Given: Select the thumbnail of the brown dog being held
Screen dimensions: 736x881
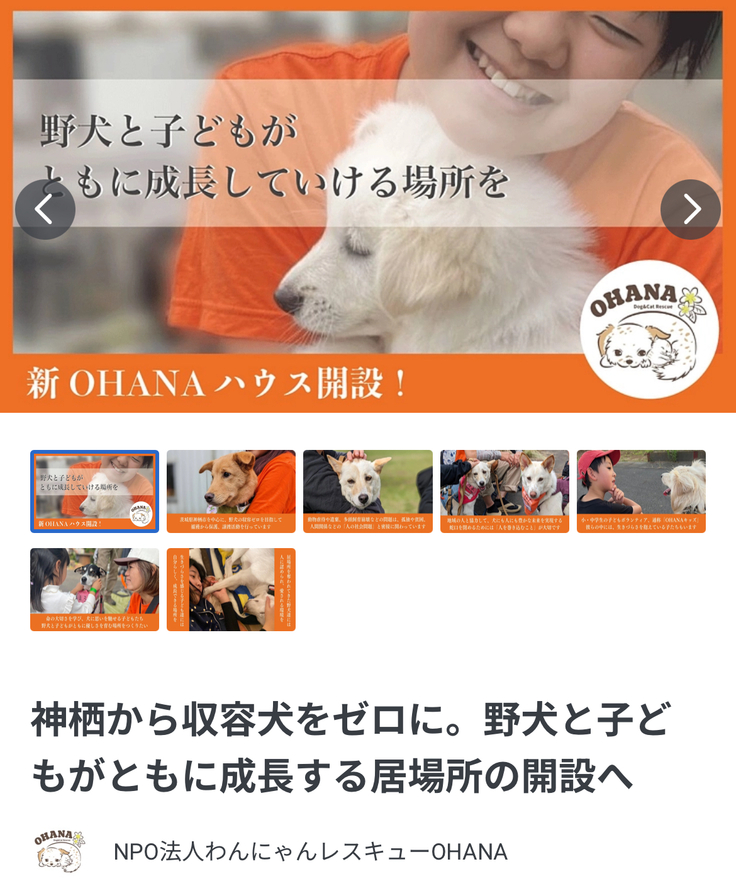Looking at the screenshot, I should (231, 491).
